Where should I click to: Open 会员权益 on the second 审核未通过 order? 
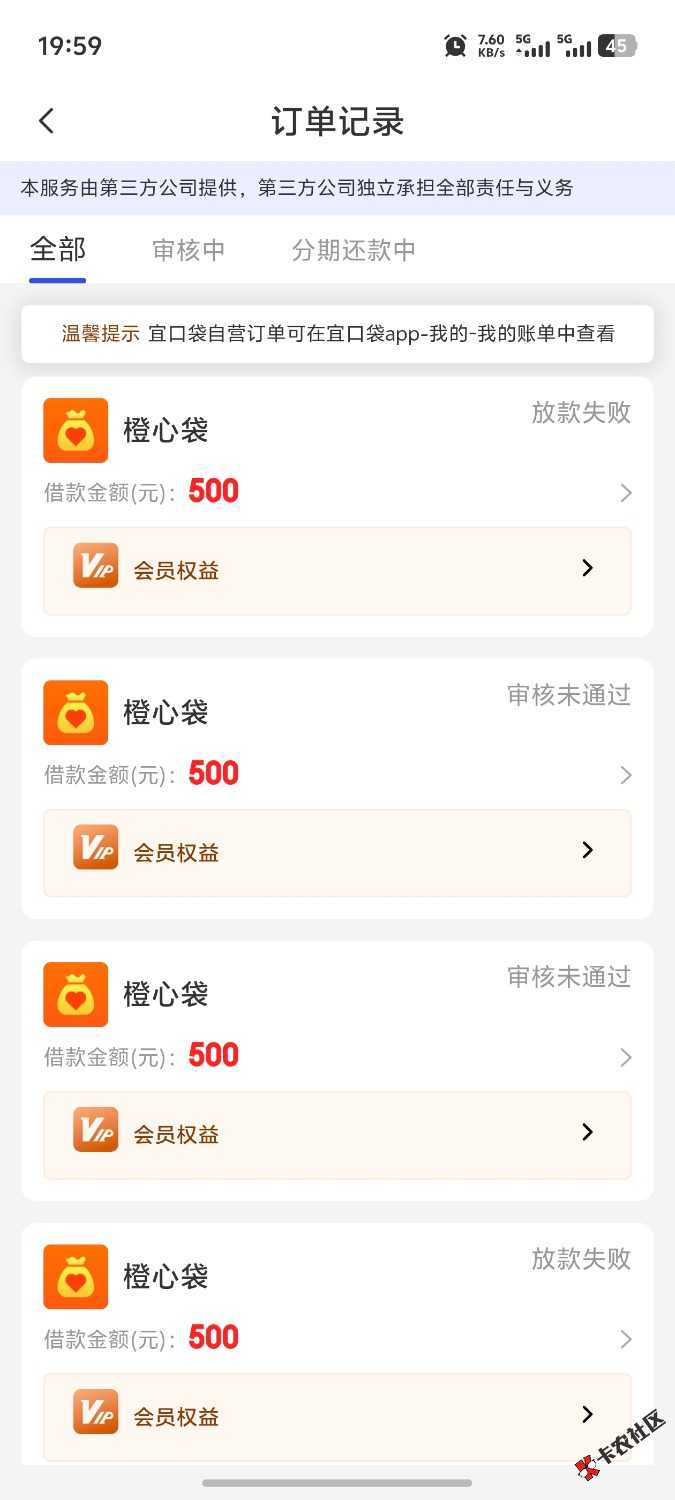click(336, 1134)
